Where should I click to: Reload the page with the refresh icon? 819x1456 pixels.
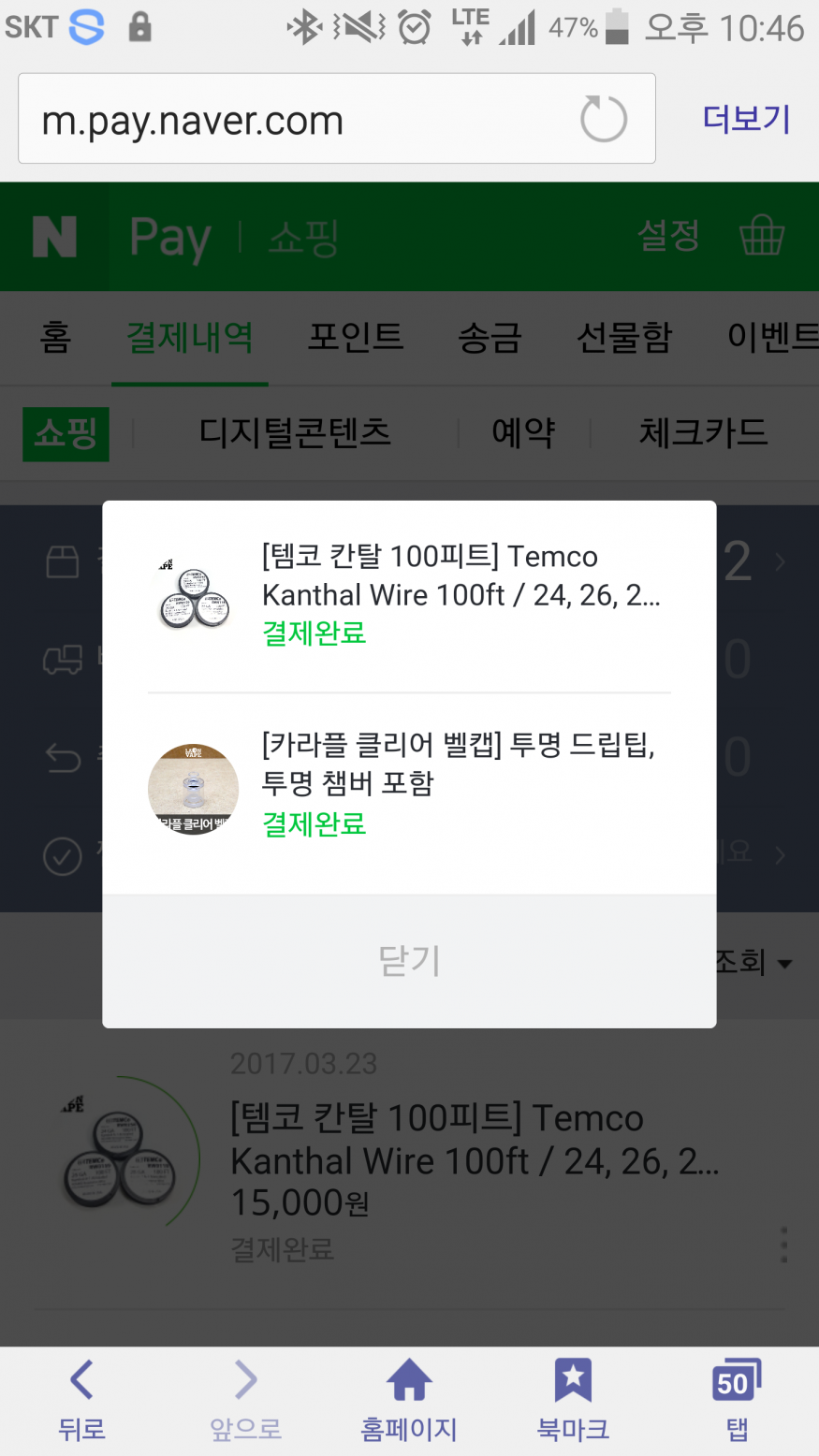[604, 120]
